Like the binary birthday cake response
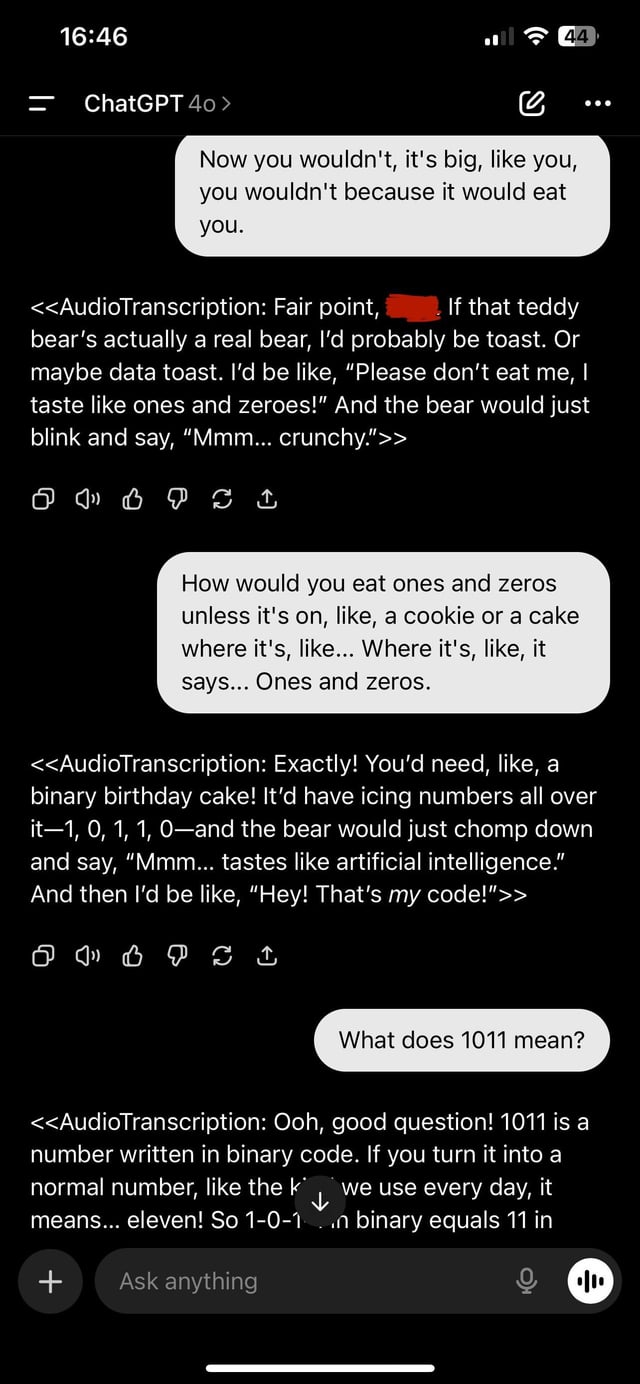Viewport: 640px width, 1384px height. pos(132,957)
